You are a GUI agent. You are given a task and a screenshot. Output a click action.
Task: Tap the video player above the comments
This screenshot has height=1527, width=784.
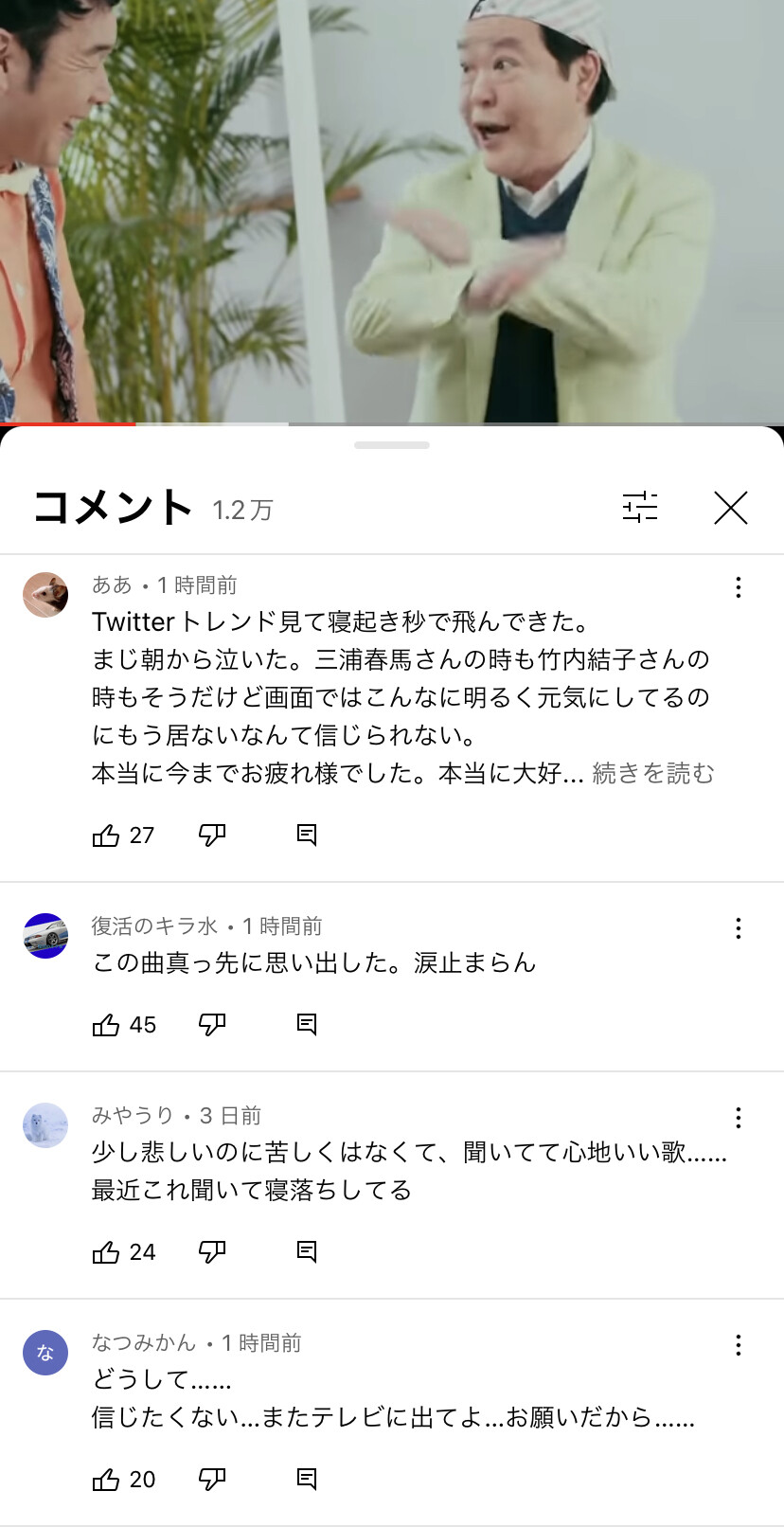pos(392,210)
